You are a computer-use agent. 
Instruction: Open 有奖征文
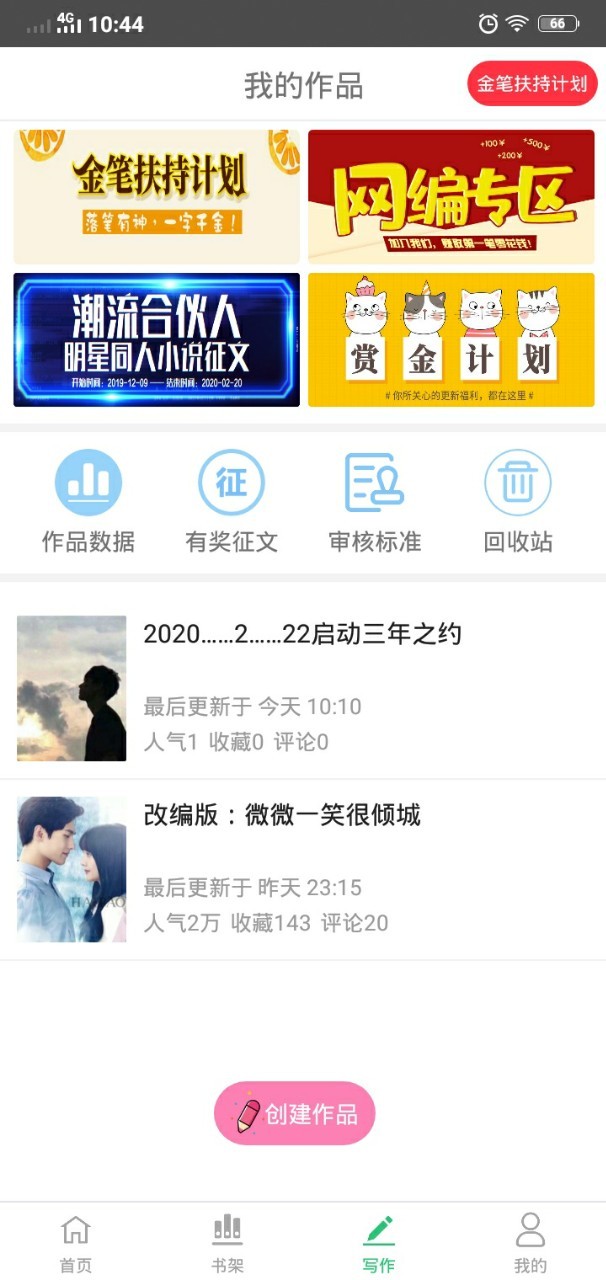coord(231,502)
